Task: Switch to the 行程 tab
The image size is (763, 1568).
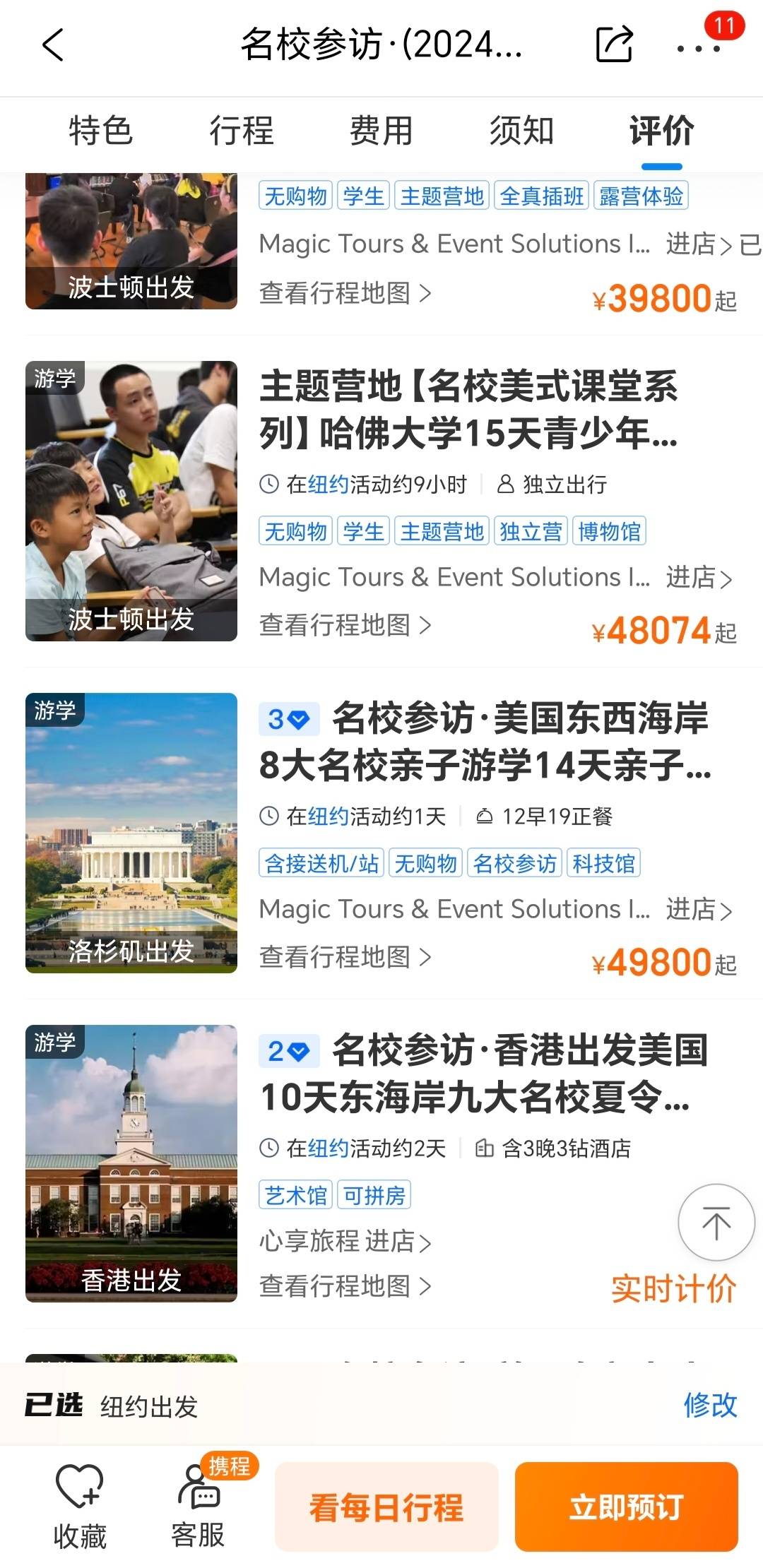Action: click(x=241, y=131)
